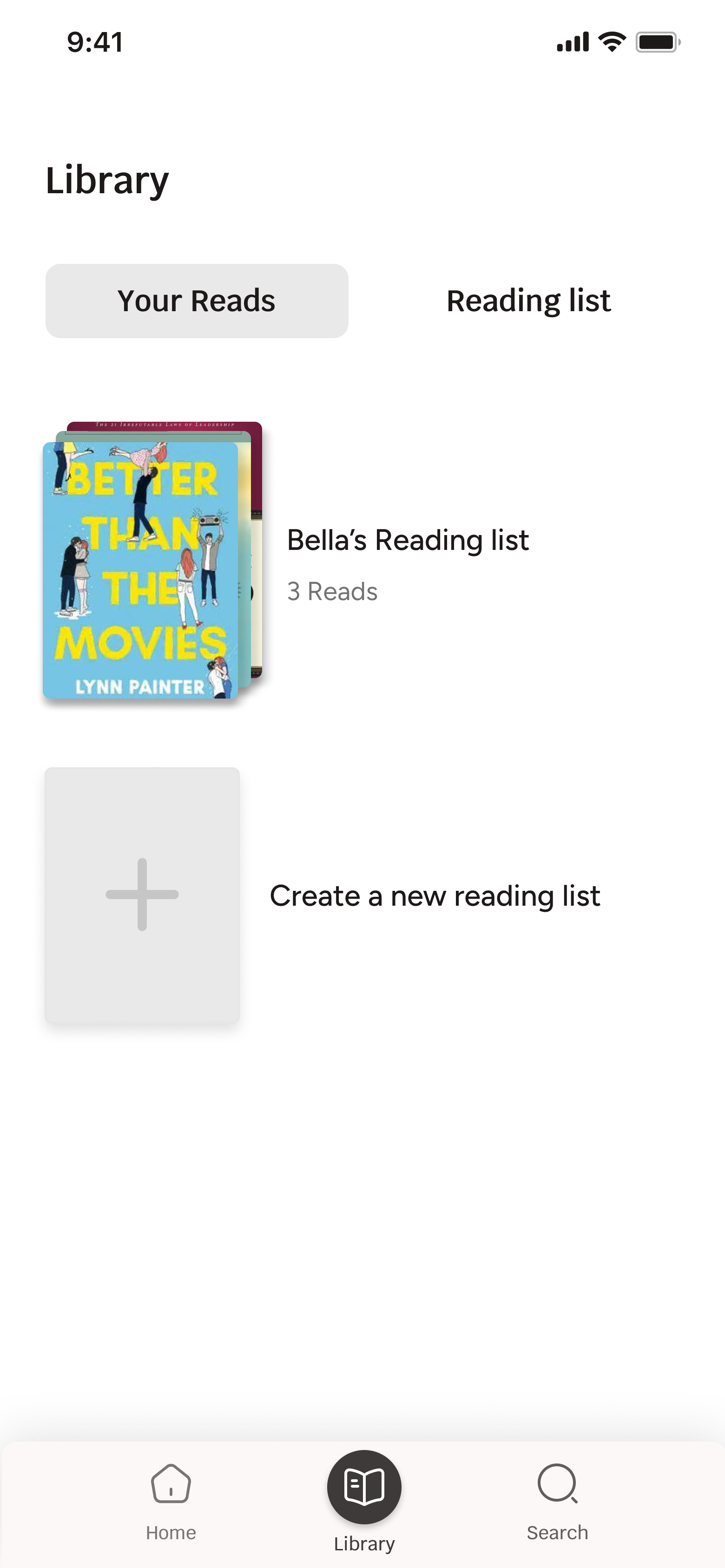Tap the Library icon in bottom navigation
This screenshot has width=725, height=1568.
click(364, 1488)
